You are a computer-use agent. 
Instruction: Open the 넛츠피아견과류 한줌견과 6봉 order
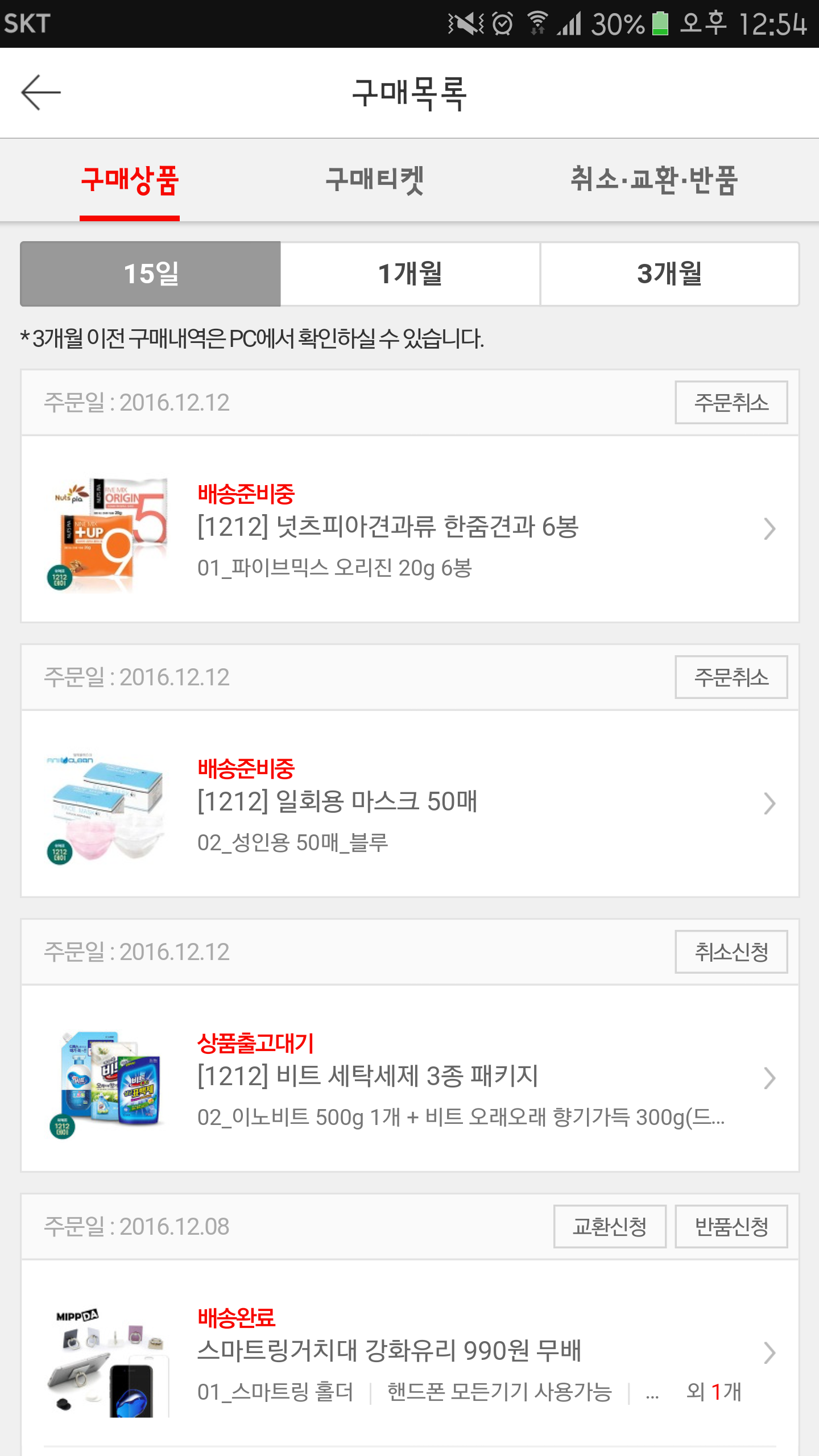409,528
